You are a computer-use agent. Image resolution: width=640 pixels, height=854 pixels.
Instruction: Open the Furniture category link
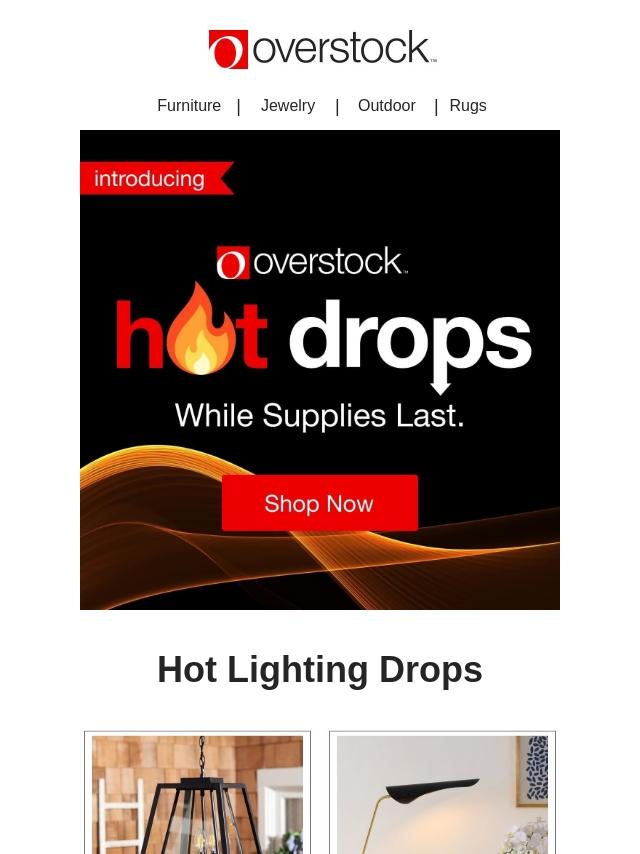[x=189, y=106]
